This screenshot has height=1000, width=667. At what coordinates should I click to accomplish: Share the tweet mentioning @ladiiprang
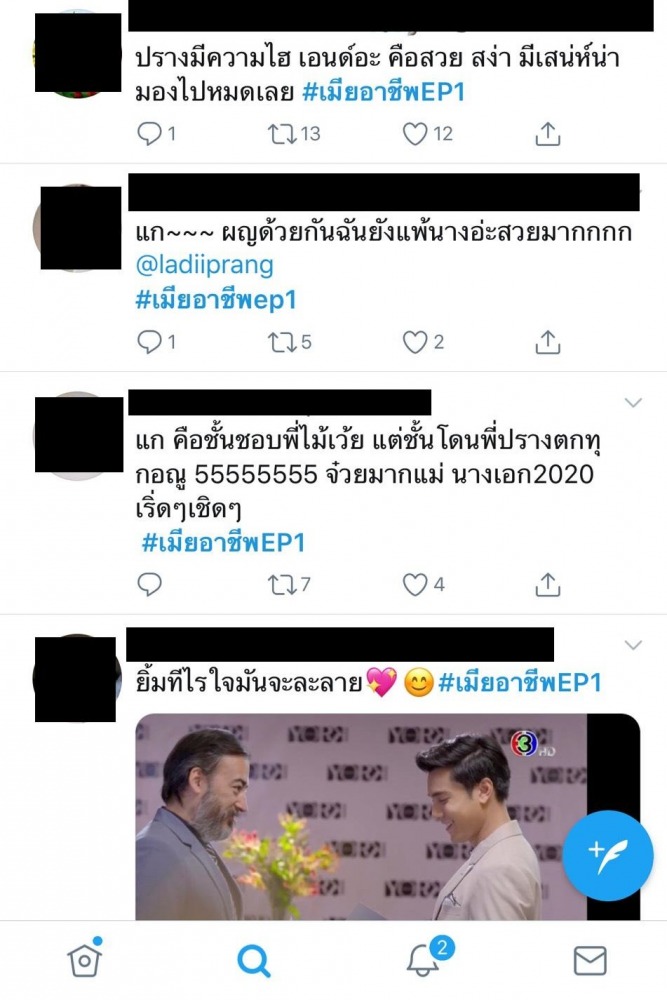(x=547, y=342)
